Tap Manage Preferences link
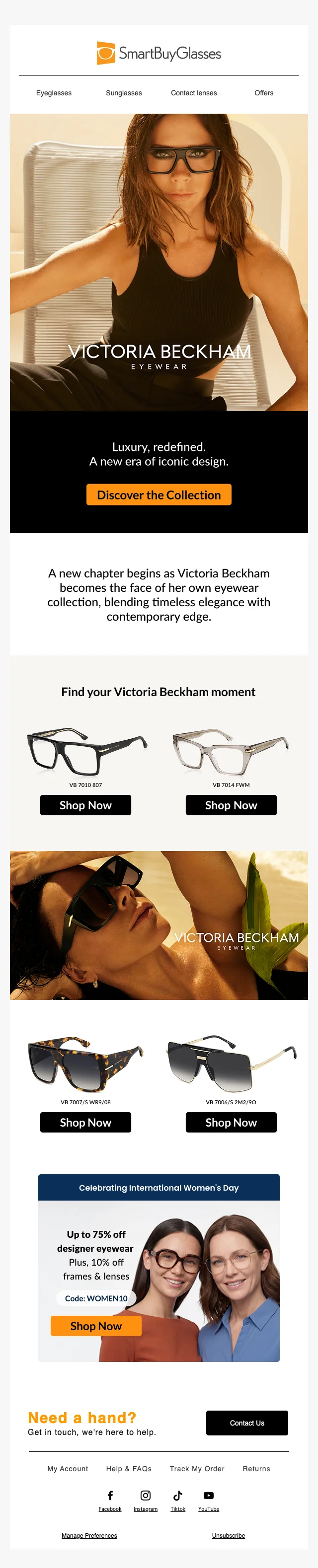This screenshot has width=318, height=1568. (89, 1535)
